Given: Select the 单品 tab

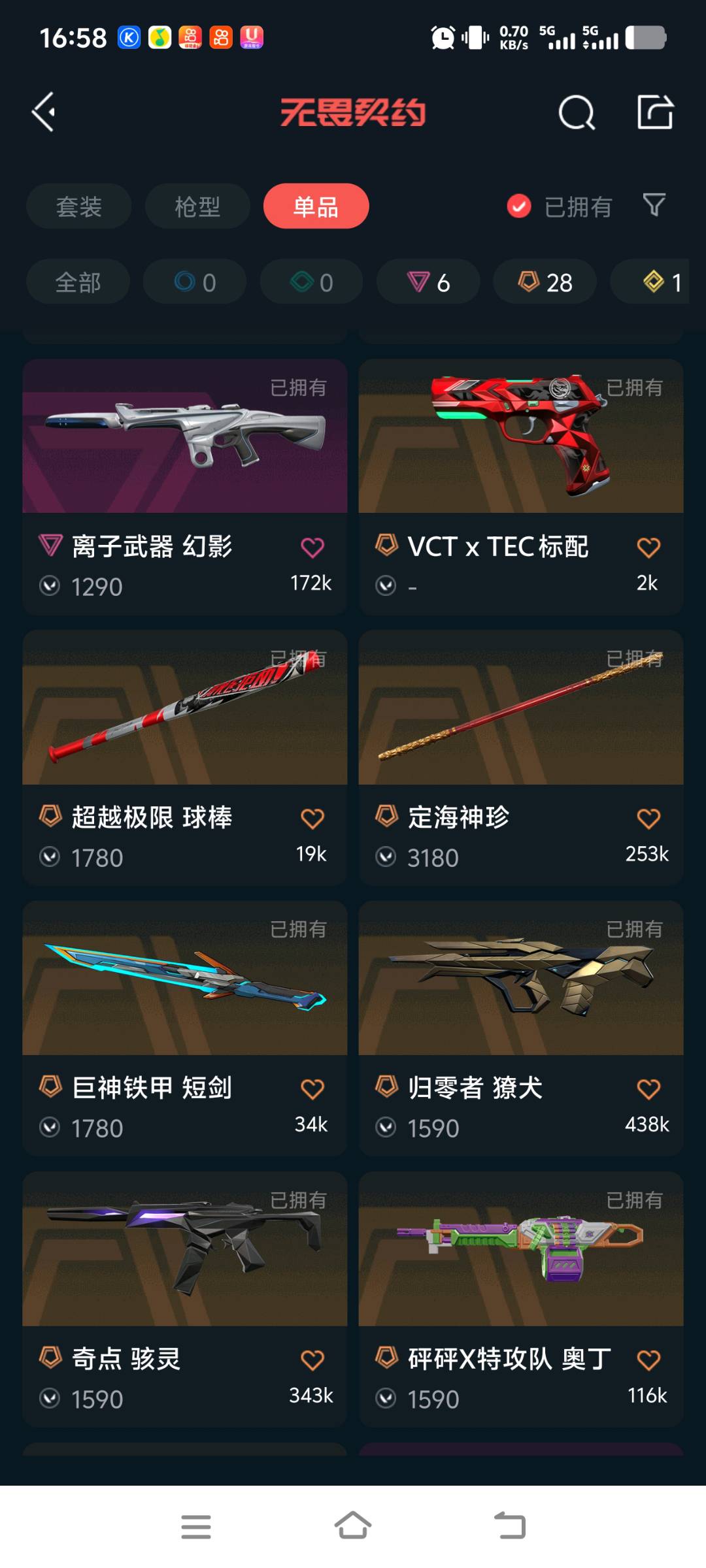Looking at the screenshot, I should (316, 206).
